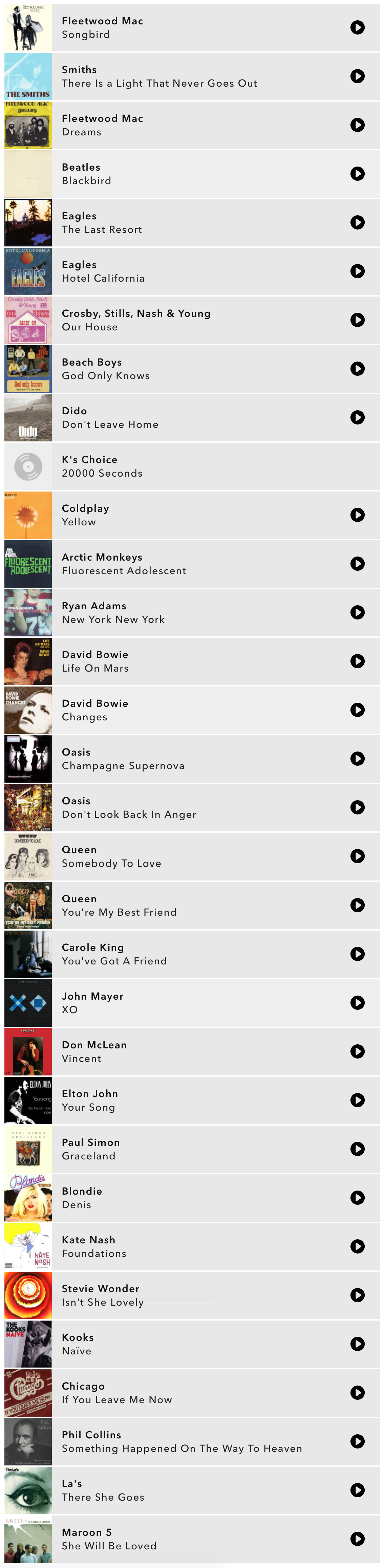Play Dreams by Fleetwood Mac
This screenshot has height=1568, width=384.
coord(357,125)
